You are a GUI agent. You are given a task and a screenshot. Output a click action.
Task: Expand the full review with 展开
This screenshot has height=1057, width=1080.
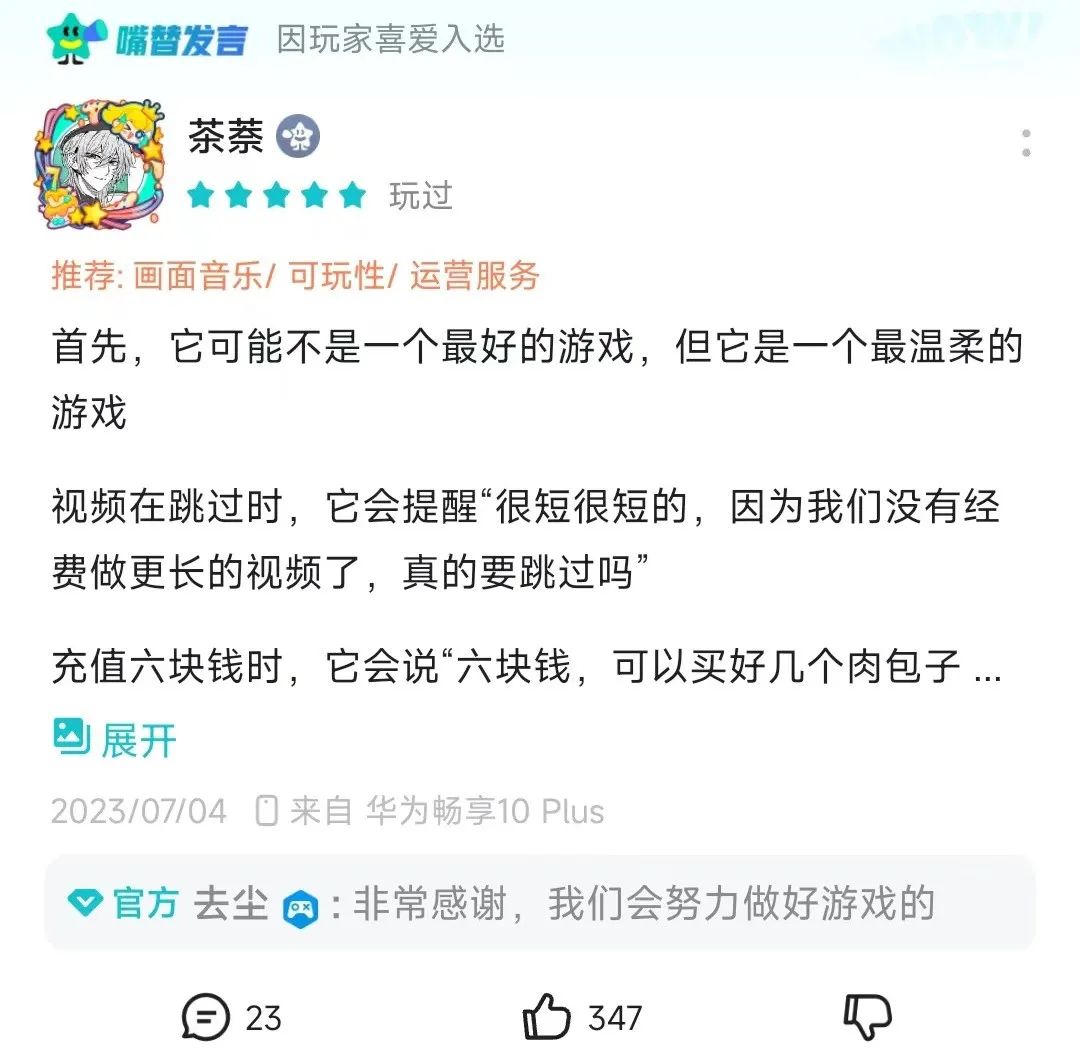point(115,740)
